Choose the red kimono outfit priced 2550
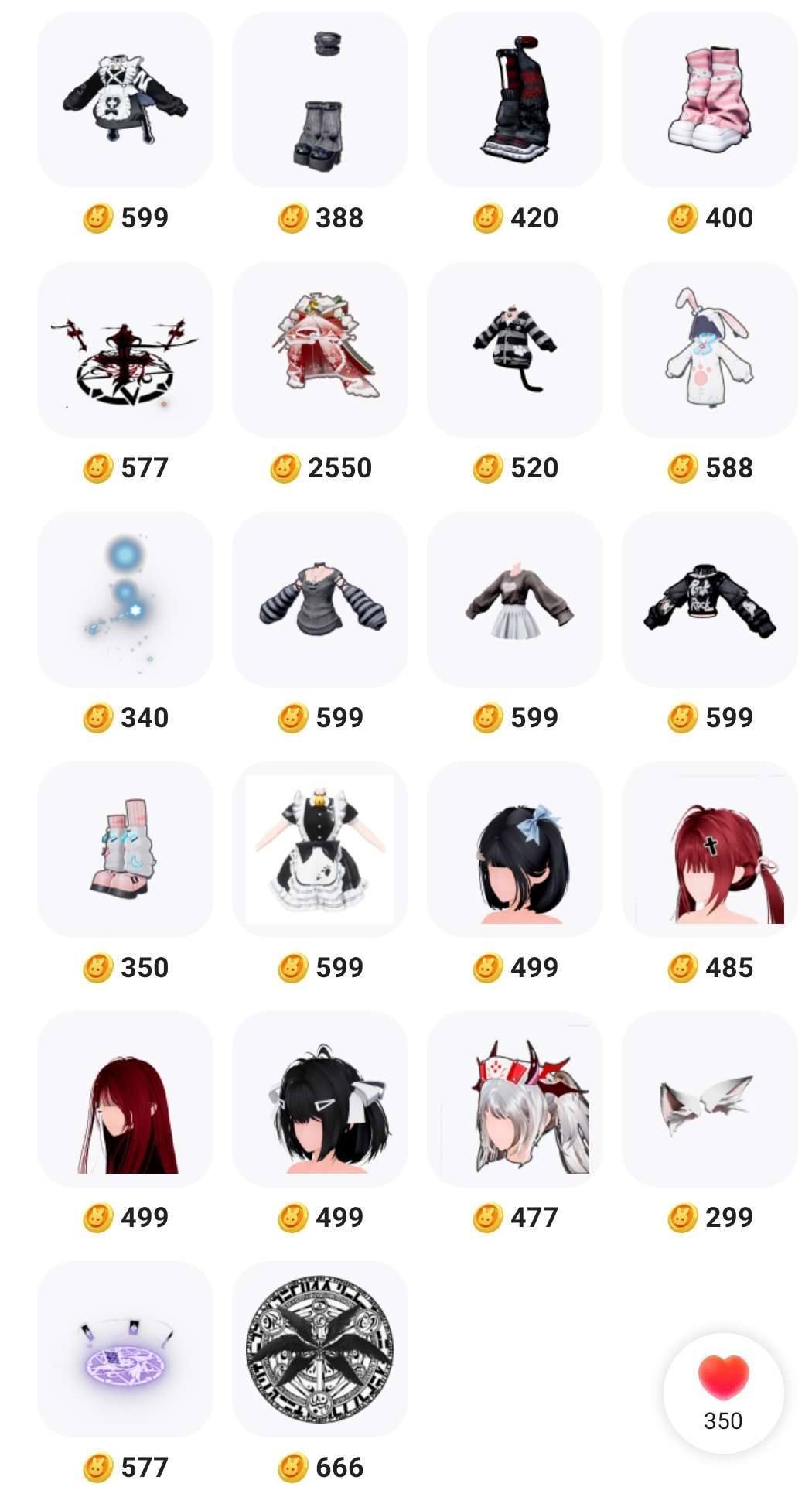Viewport: 812px width, 1487px height. click(x=320, y=349)
